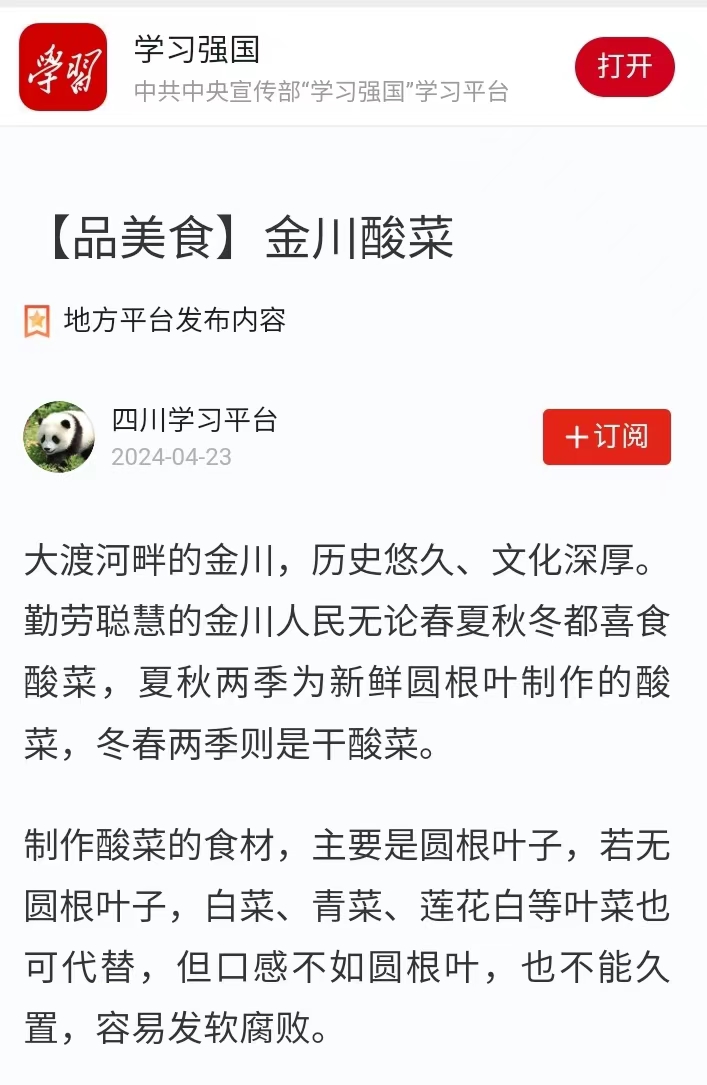
Task: Subscribe with the 订阅 button
Action: (x=606, y=437)
